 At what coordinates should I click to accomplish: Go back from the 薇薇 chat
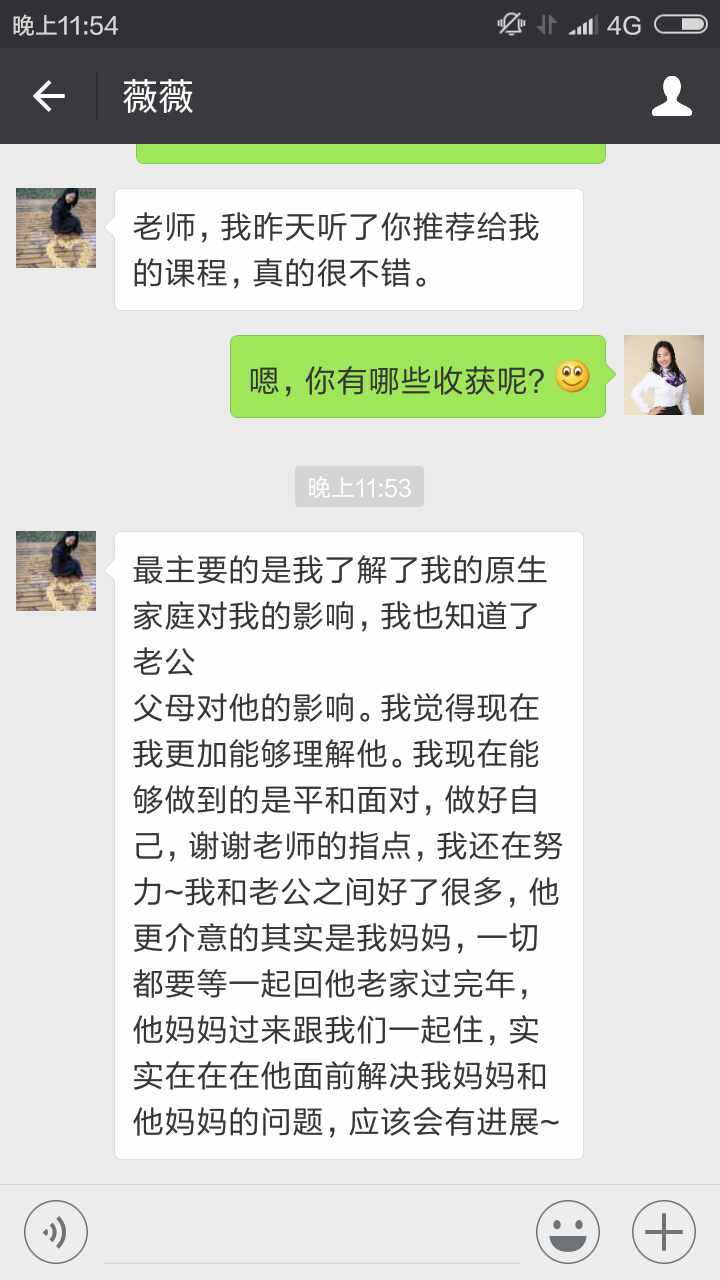[48, 96]
